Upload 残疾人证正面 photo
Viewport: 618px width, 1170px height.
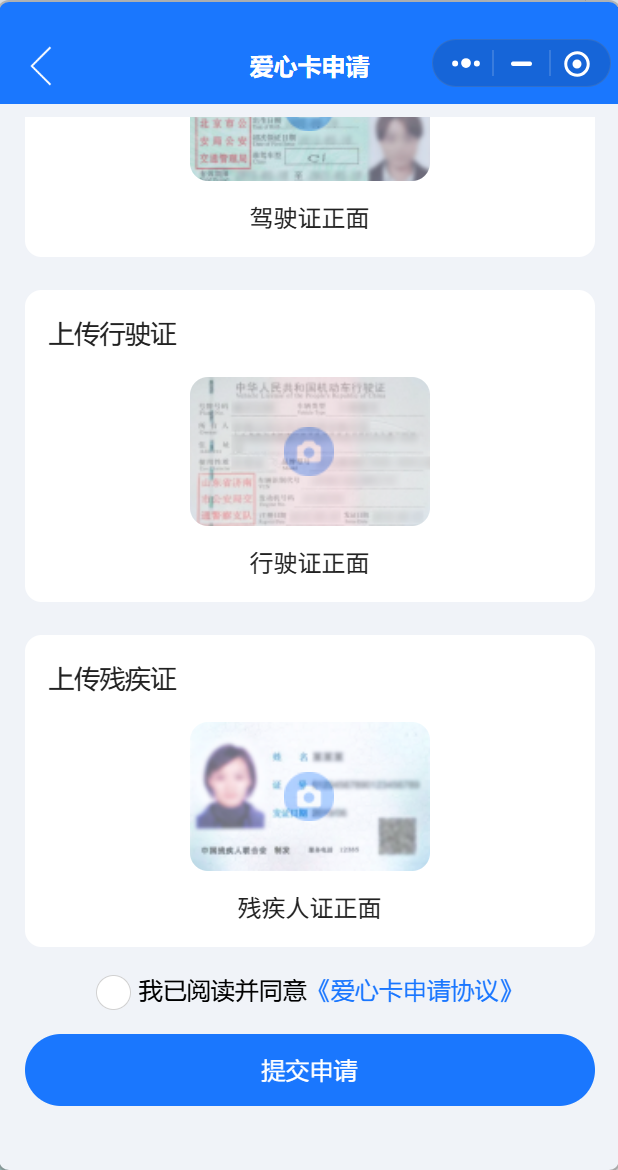click(309, 796)
